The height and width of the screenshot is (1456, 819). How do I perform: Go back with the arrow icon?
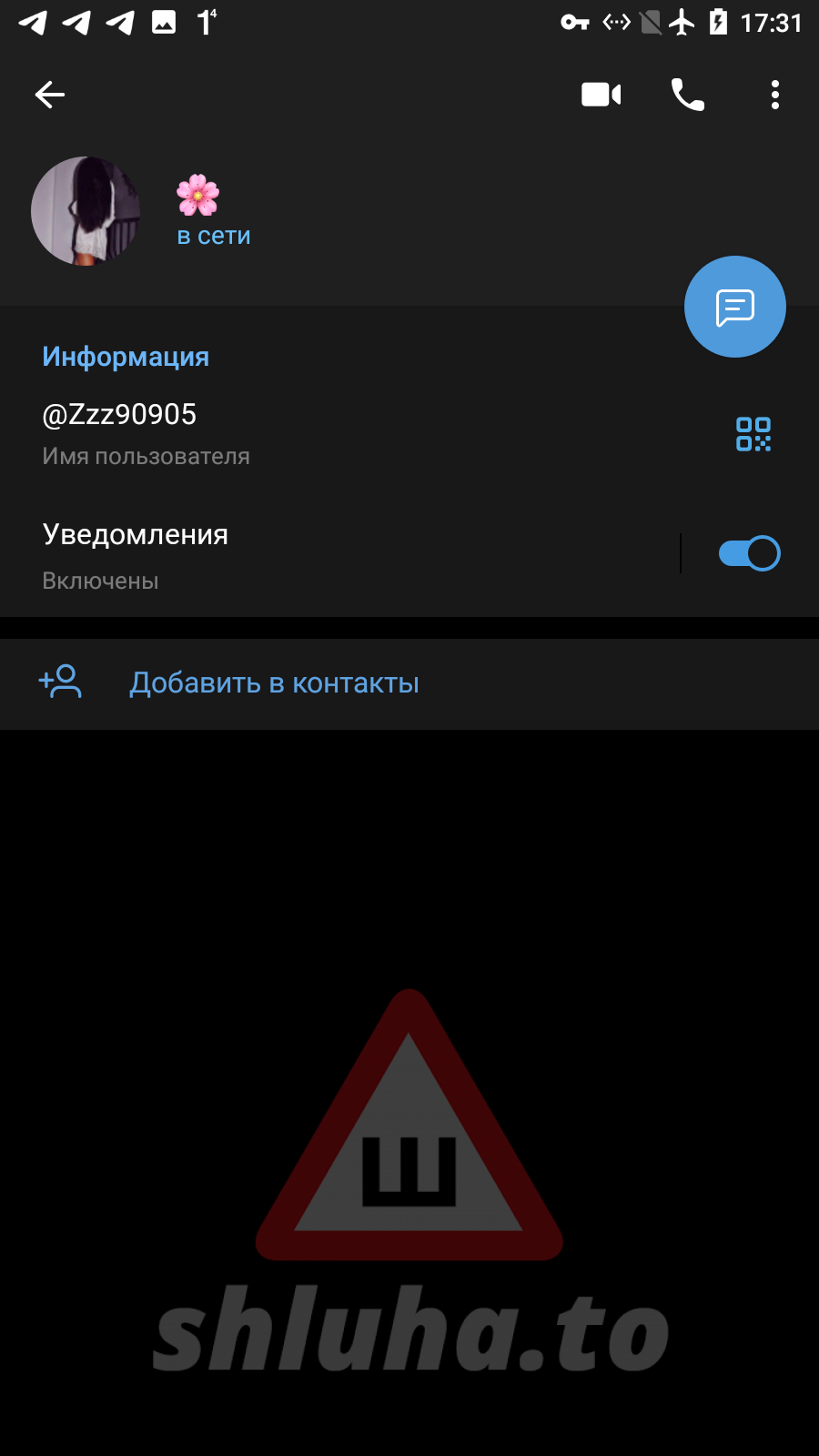click(x=50, y=95)
